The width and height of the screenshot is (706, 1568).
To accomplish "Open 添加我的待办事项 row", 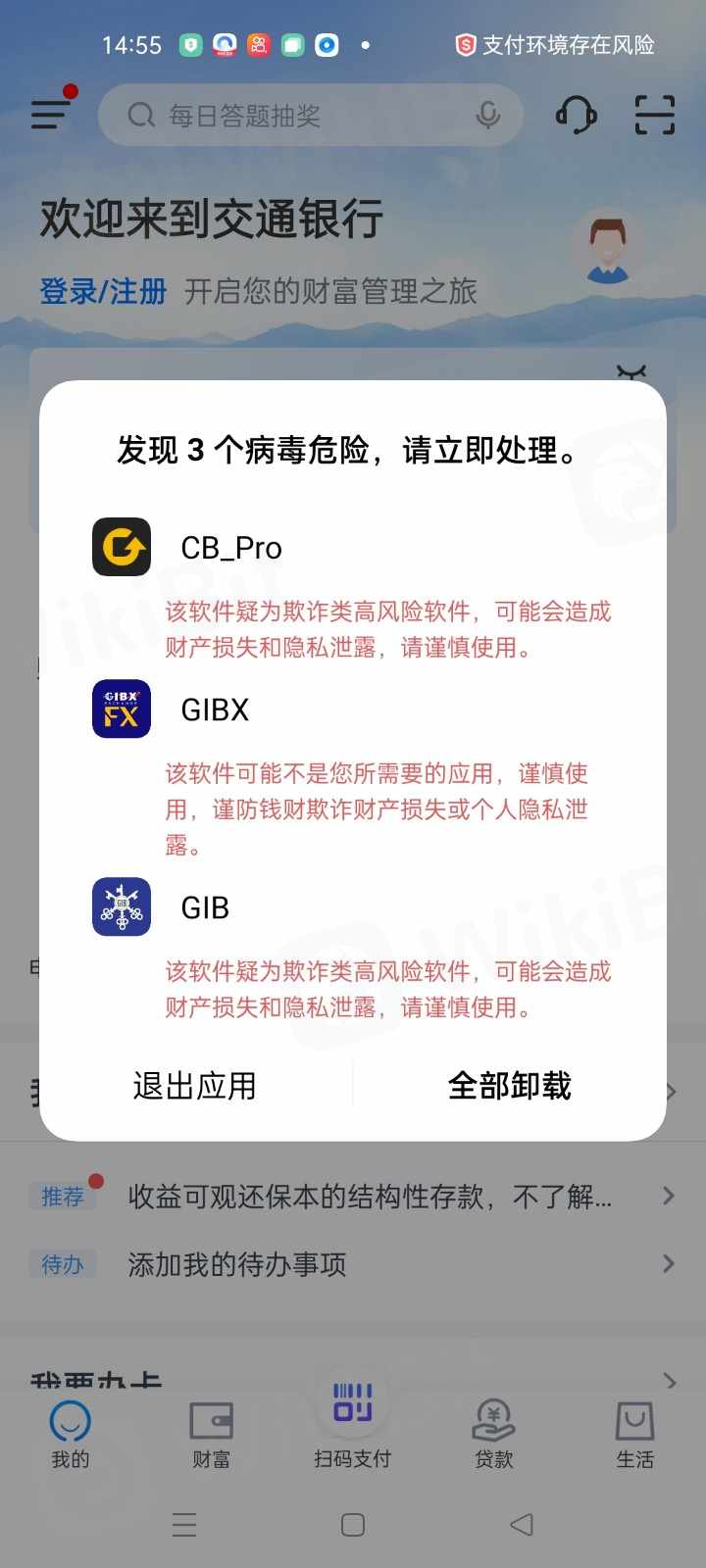I will pyautogui.click(x=353, y=1264).
